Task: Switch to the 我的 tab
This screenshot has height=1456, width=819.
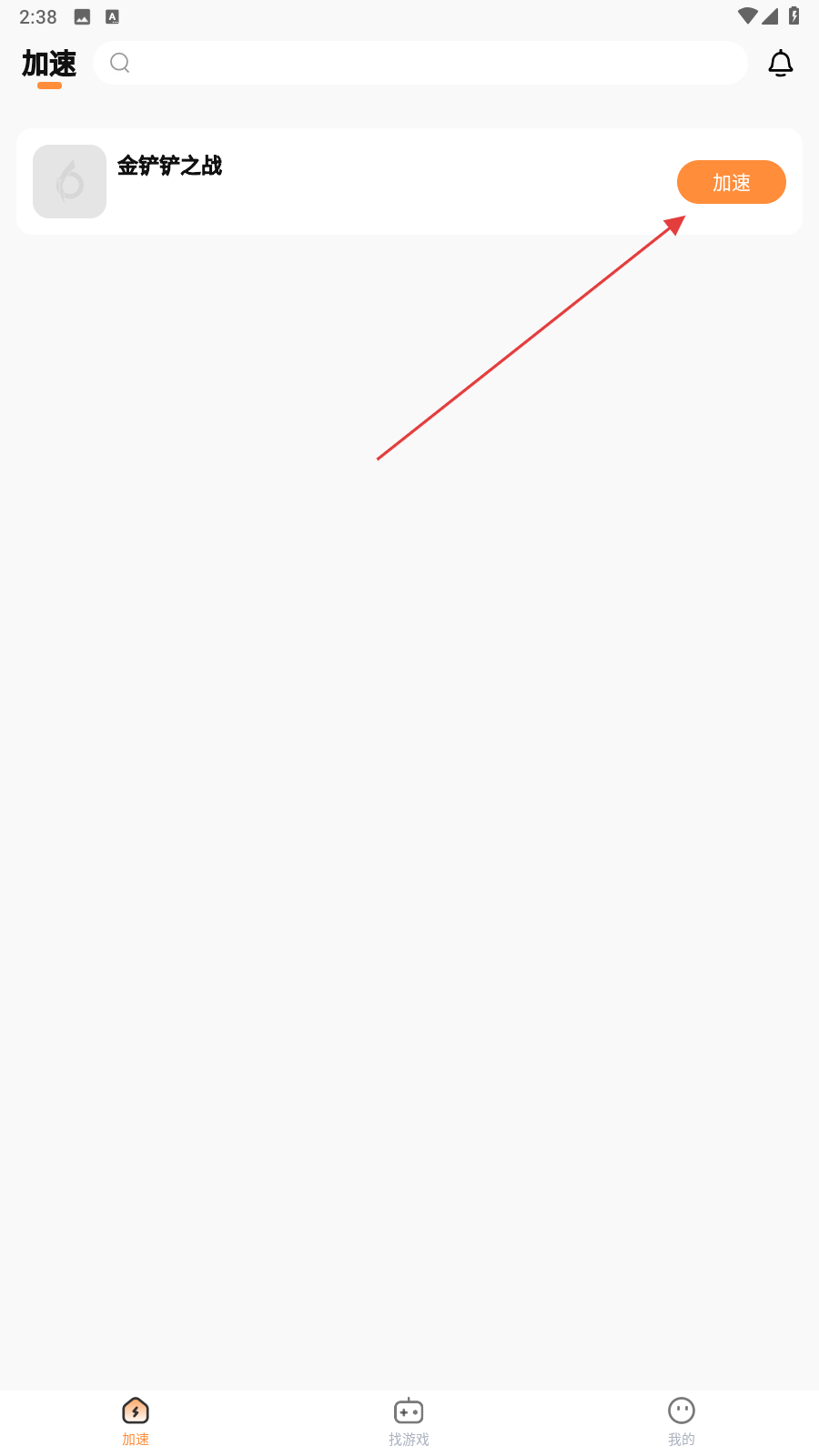Action: click(x=681, y=1421)
